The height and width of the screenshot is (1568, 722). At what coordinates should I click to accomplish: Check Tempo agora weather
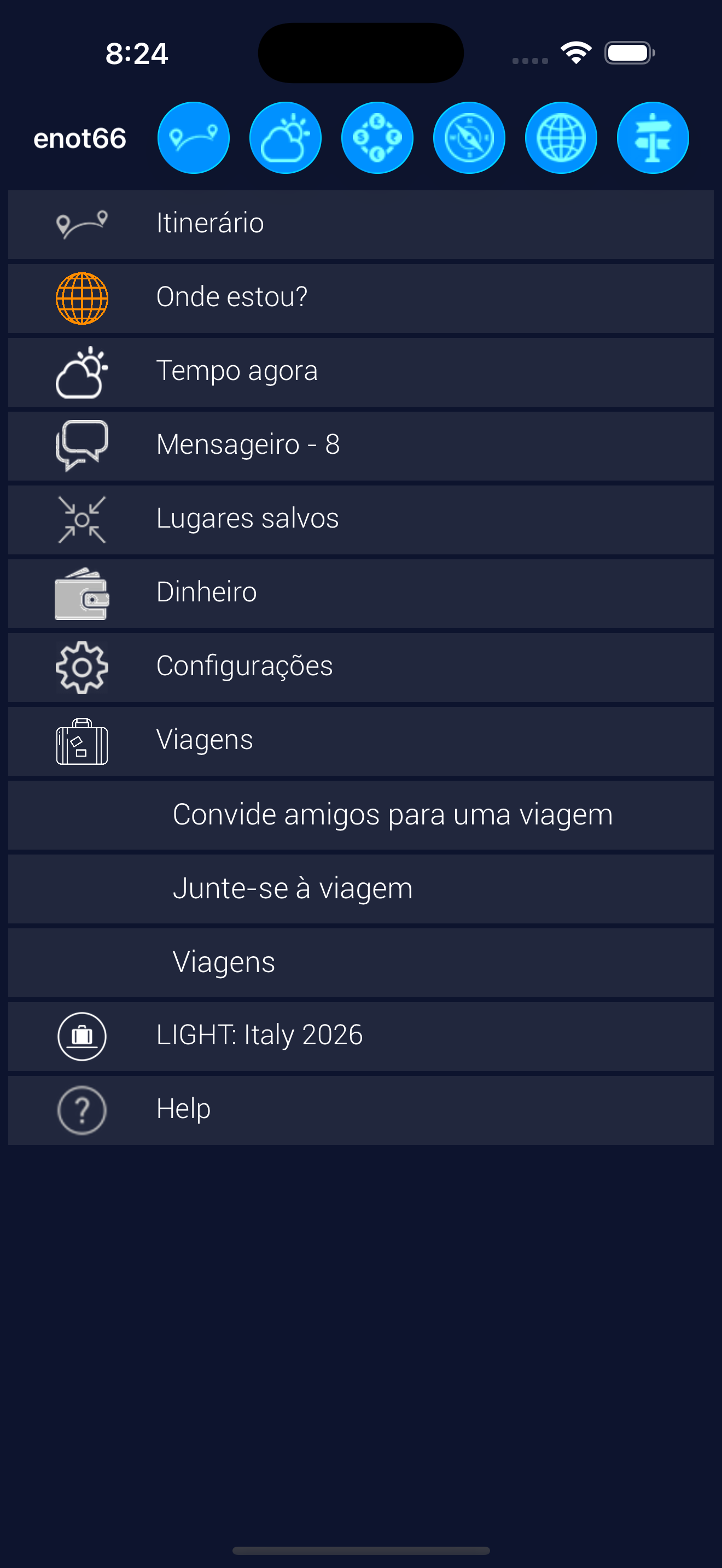[360, 372]
